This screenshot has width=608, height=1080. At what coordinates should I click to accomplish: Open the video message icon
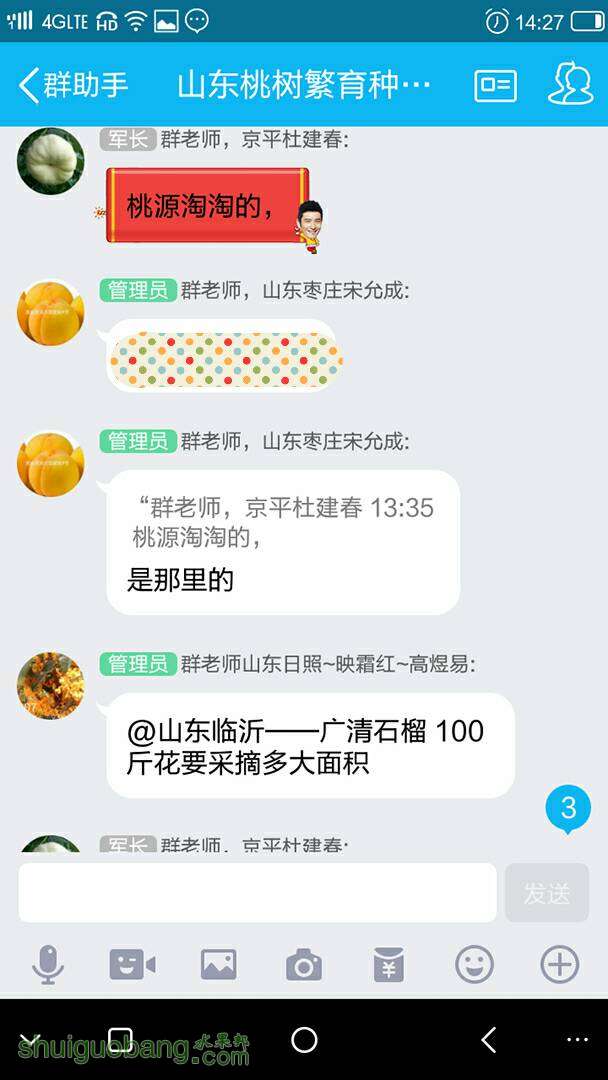point(132,965)
